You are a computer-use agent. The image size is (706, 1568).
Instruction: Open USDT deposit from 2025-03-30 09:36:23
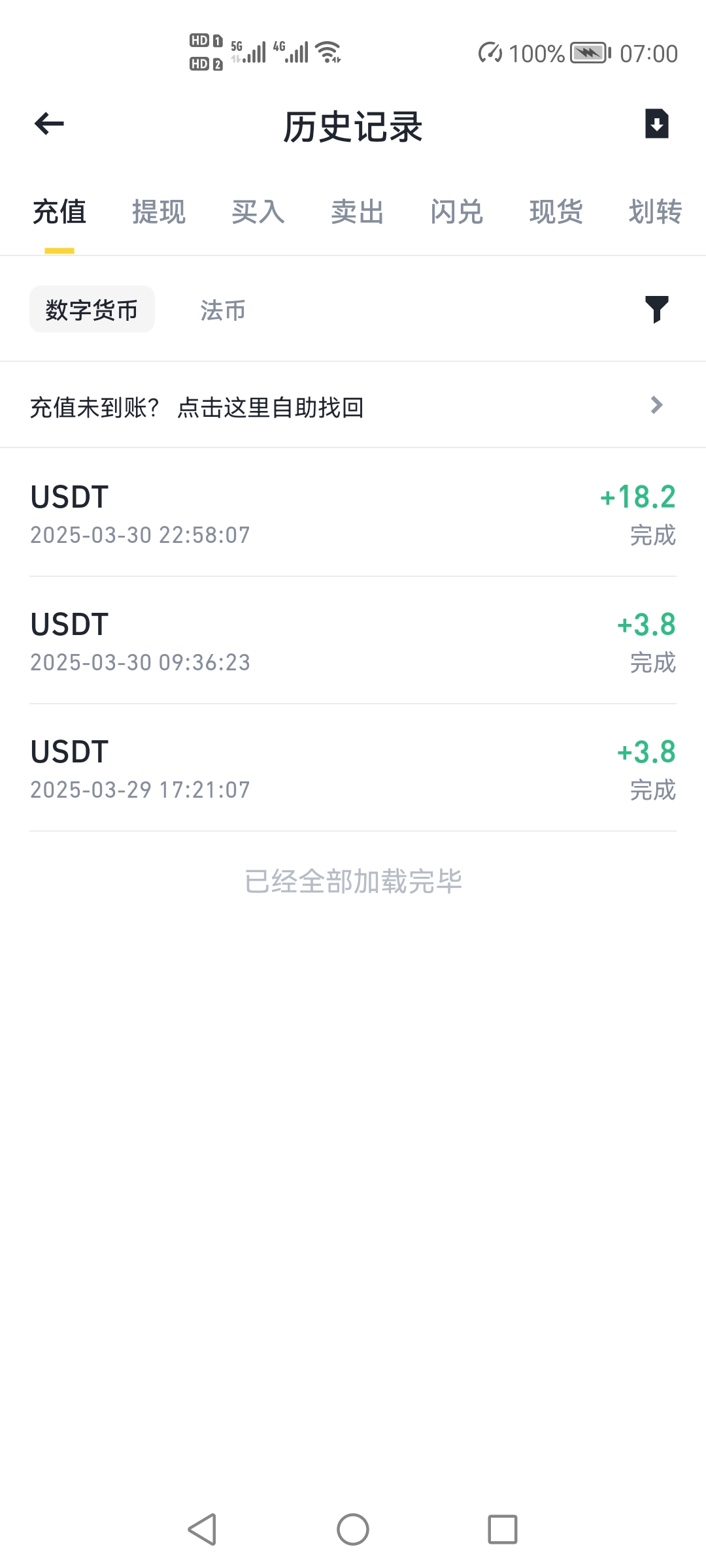point(353,641)
